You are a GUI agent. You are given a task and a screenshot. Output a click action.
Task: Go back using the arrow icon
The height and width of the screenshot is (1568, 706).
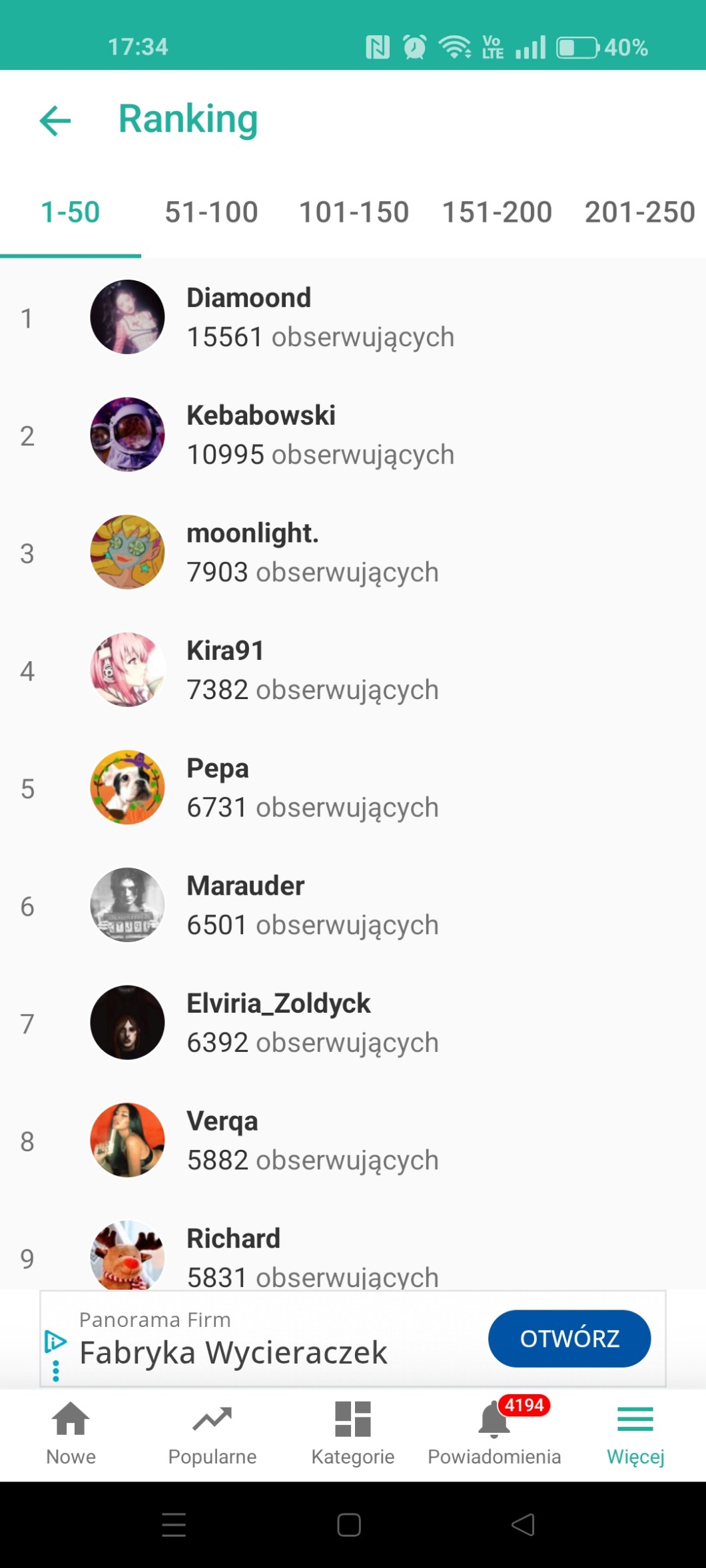pyautogui.click(x=55, y=121)
